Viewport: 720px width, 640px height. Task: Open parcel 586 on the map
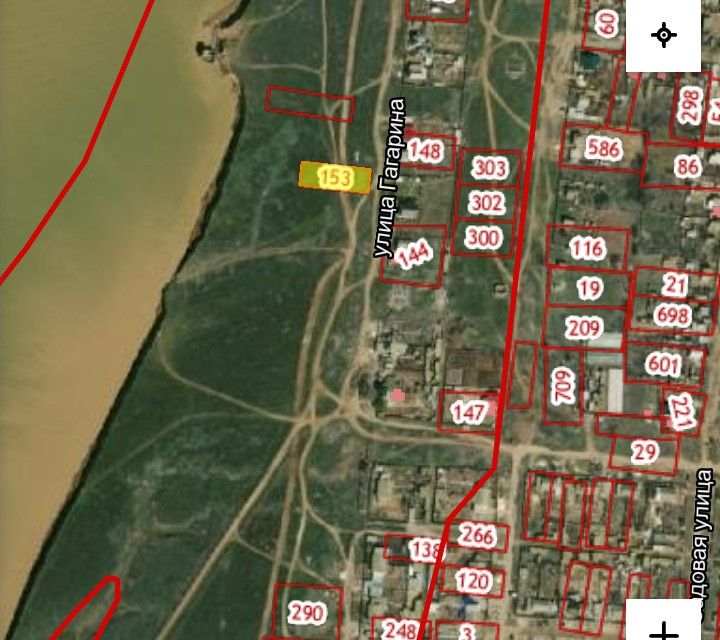604,149
